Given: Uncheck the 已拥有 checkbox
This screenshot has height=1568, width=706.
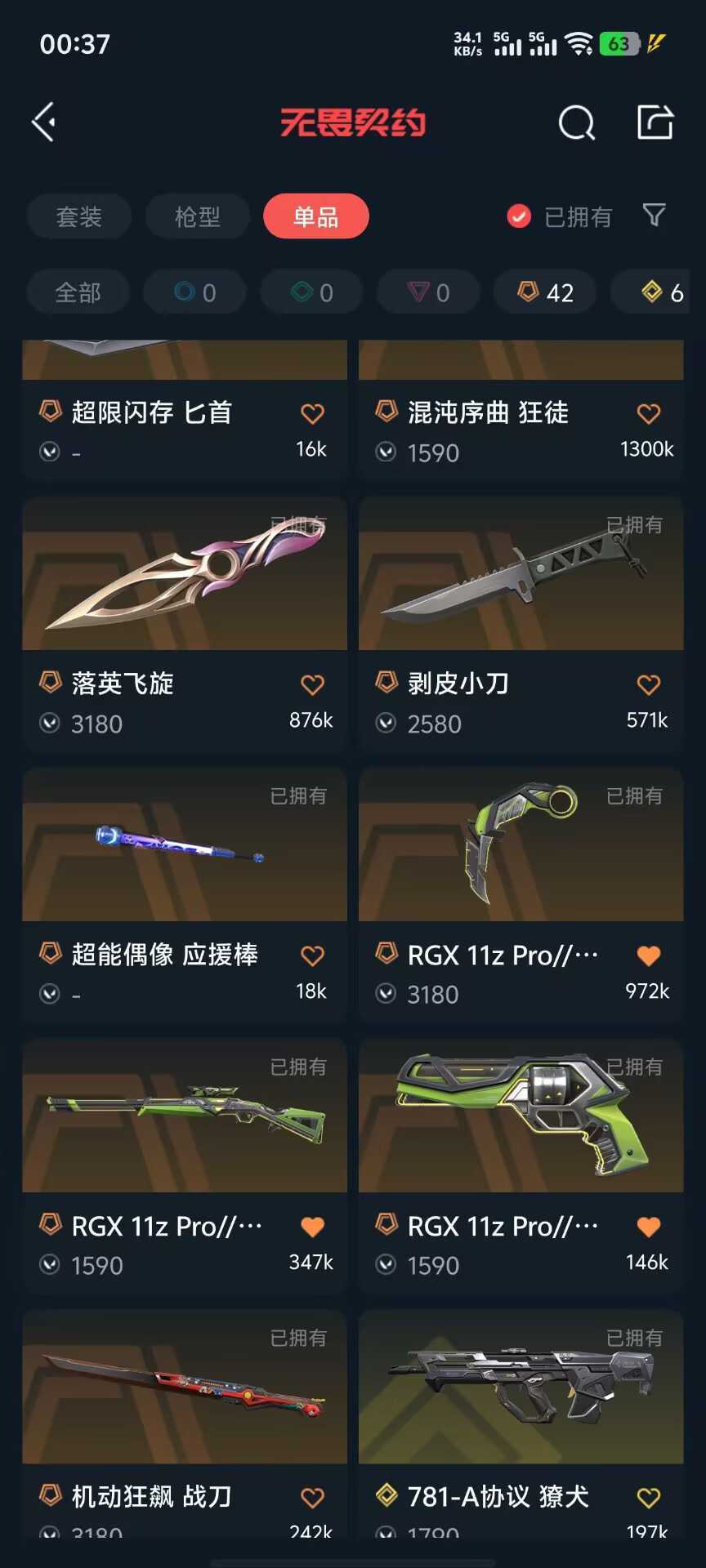Looking at the screenshot, I should (519, 216).
